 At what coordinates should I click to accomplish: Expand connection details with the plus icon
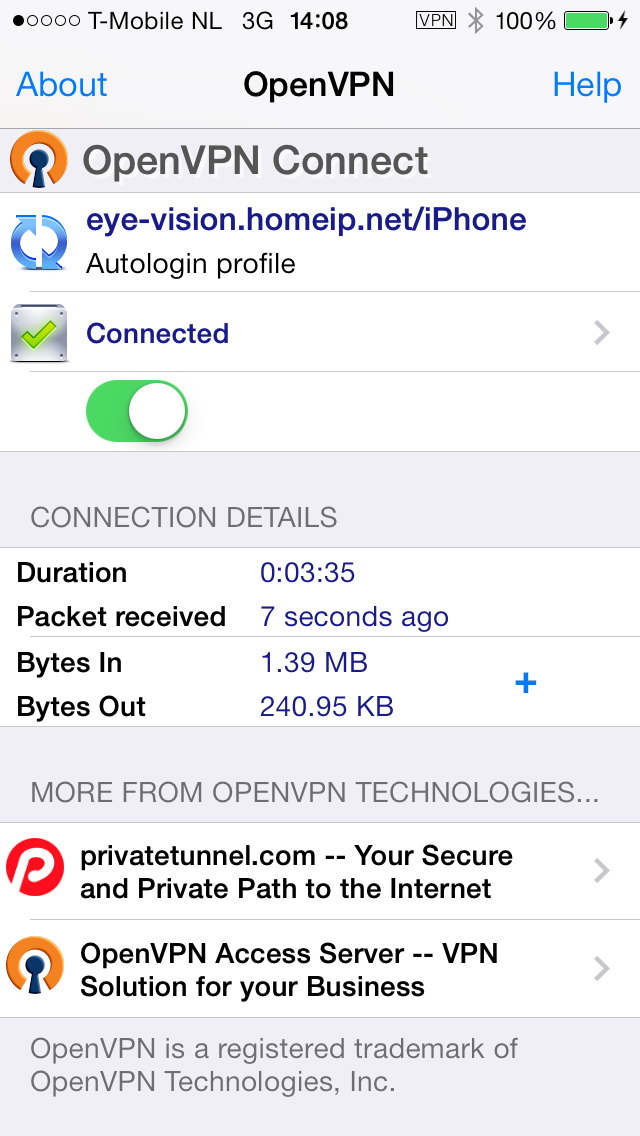click(525, 683)
